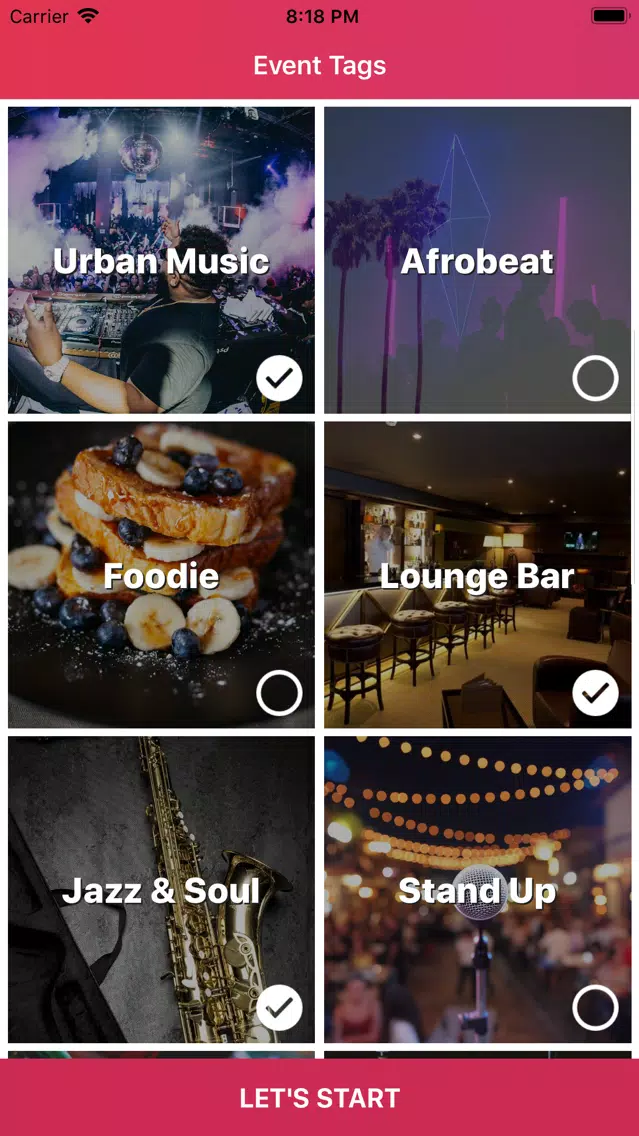Viewport: 639px width, 1136px height.
Task: Deselect the Urban Music tag checkmark
Action: [x=279, y=377]
